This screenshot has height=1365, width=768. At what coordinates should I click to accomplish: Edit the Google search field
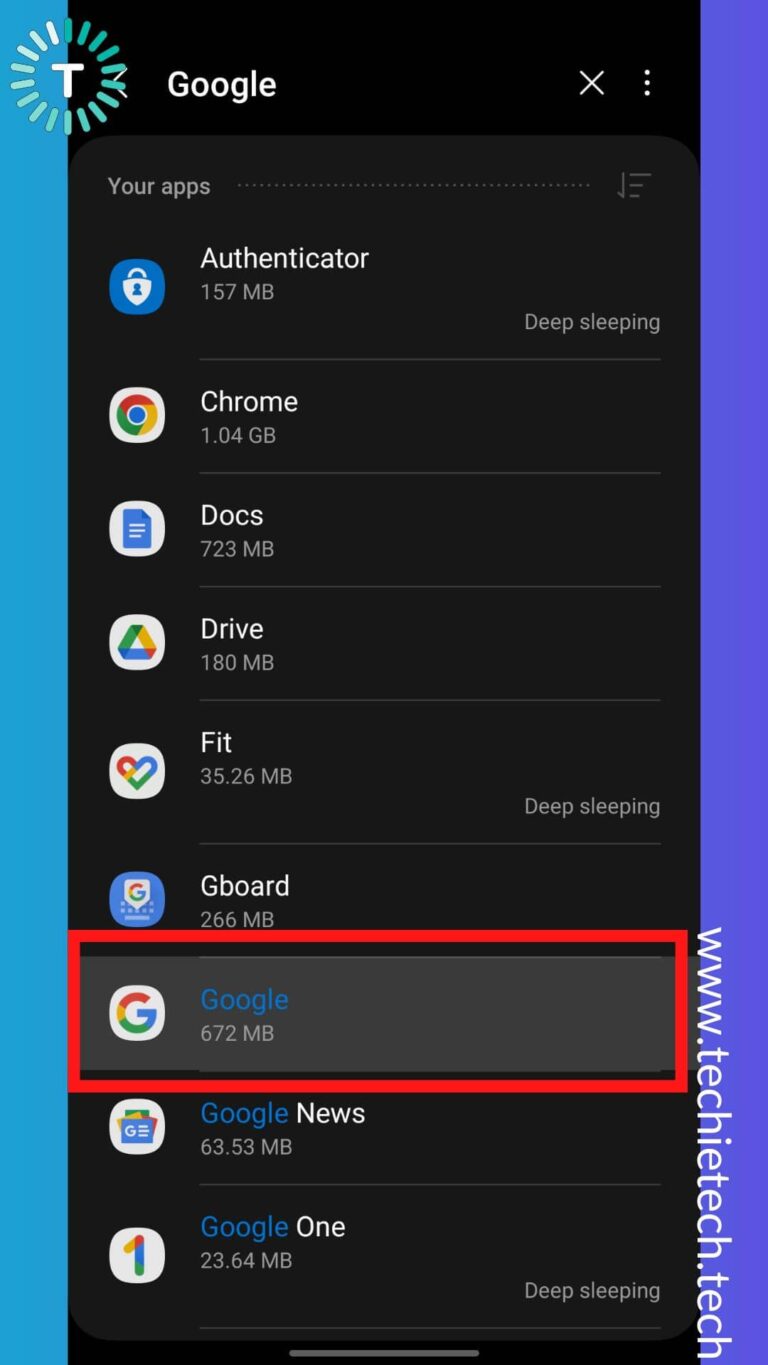360,84
